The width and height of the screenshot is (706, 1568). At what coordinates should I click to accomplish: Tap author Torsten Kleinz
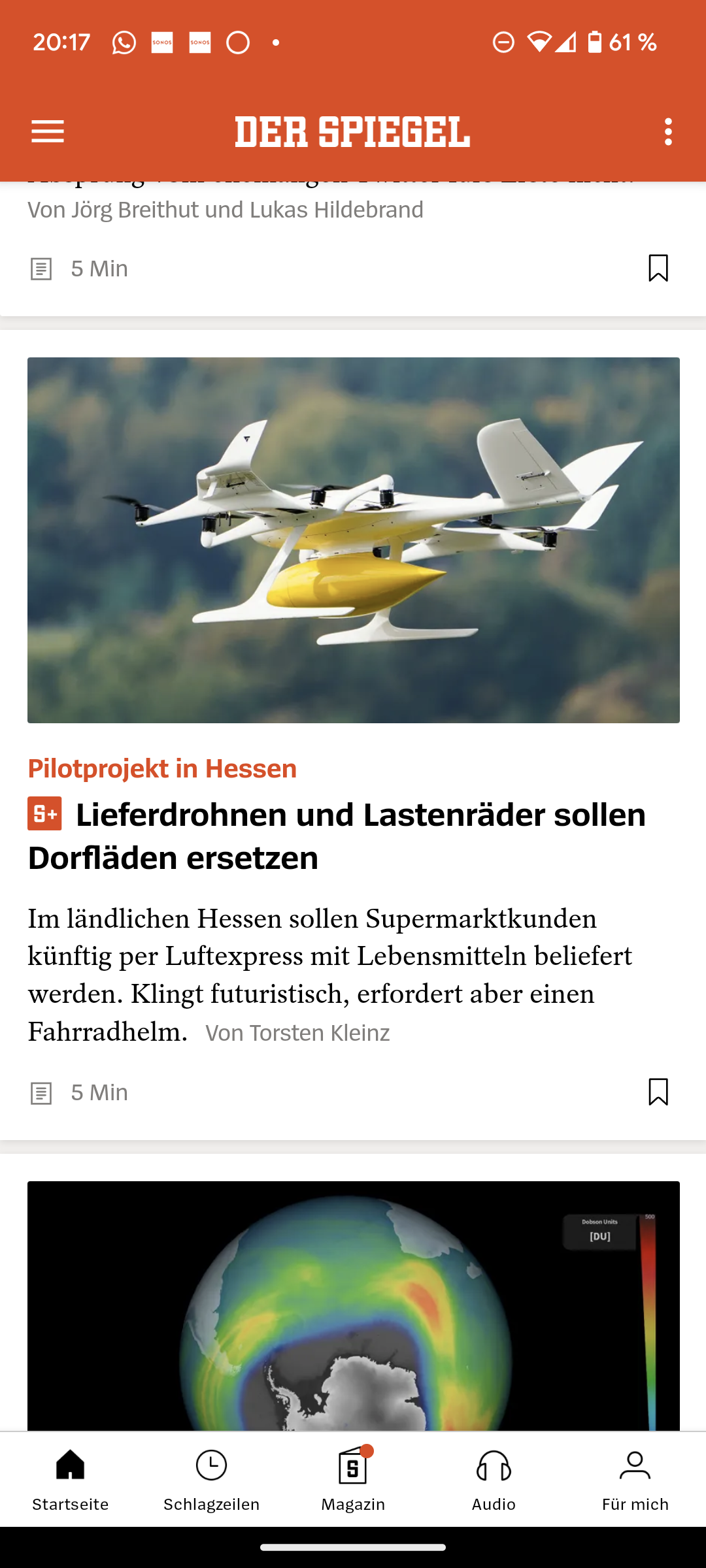tap(297, 1033)
